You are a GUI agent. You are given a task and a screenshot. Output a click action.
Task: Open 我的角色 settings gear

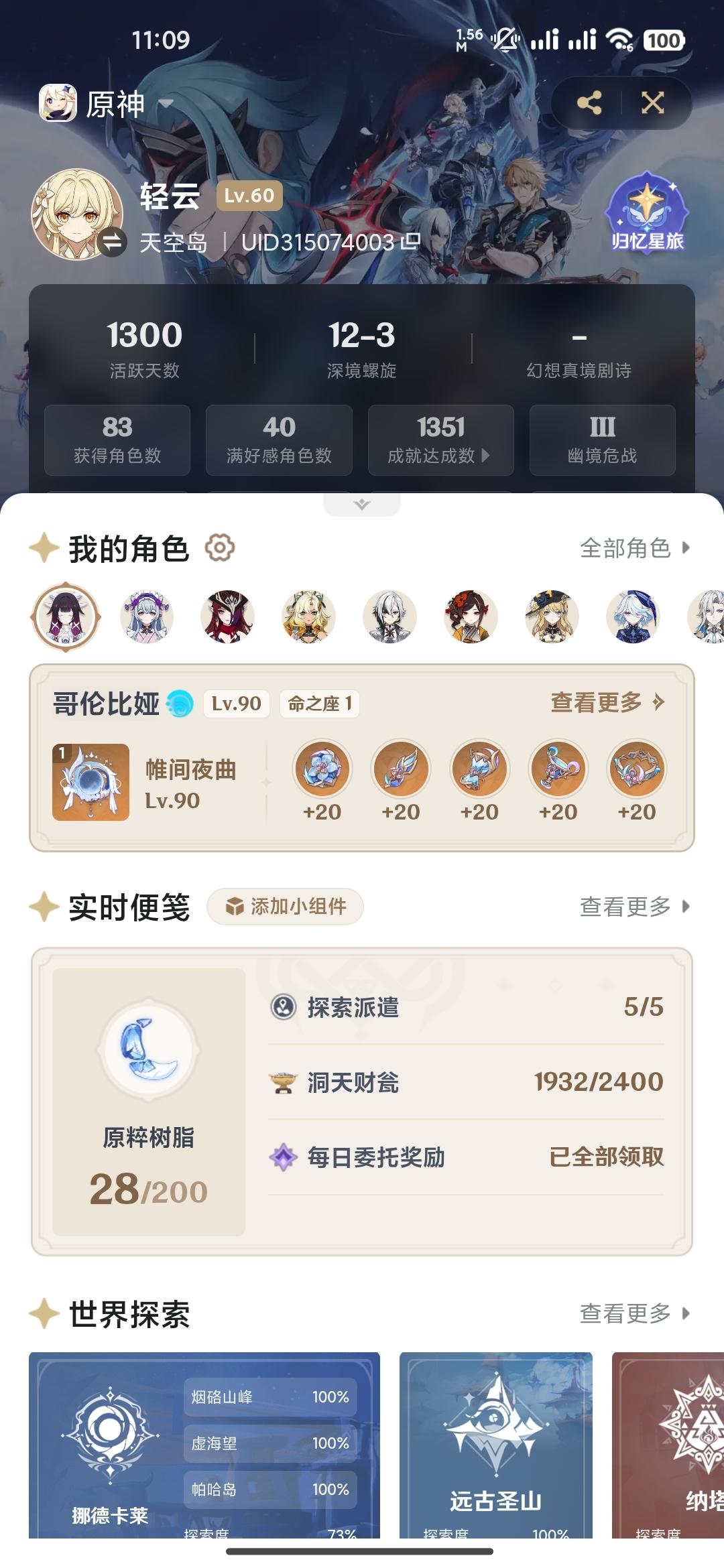(x=220, y=548)
